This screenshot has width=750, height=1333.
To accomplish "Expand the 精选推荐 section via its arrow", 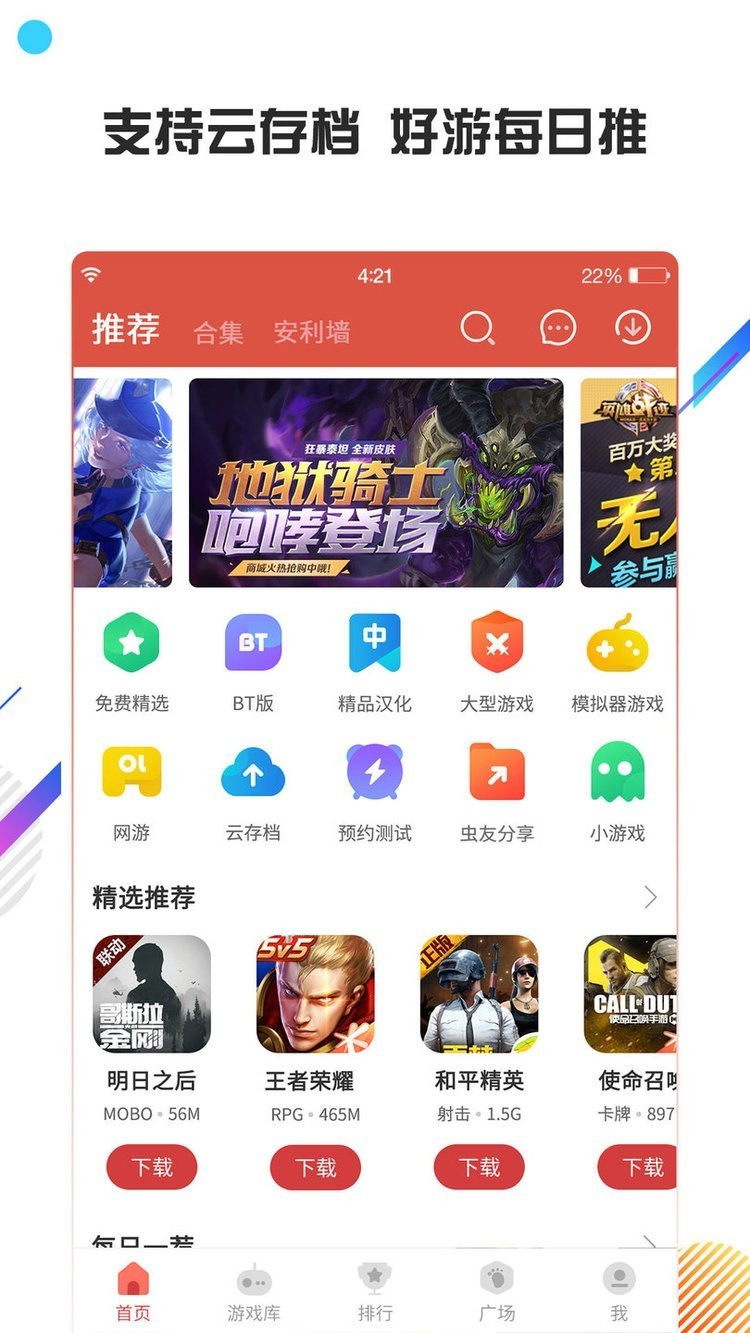I will coord(651,898).
